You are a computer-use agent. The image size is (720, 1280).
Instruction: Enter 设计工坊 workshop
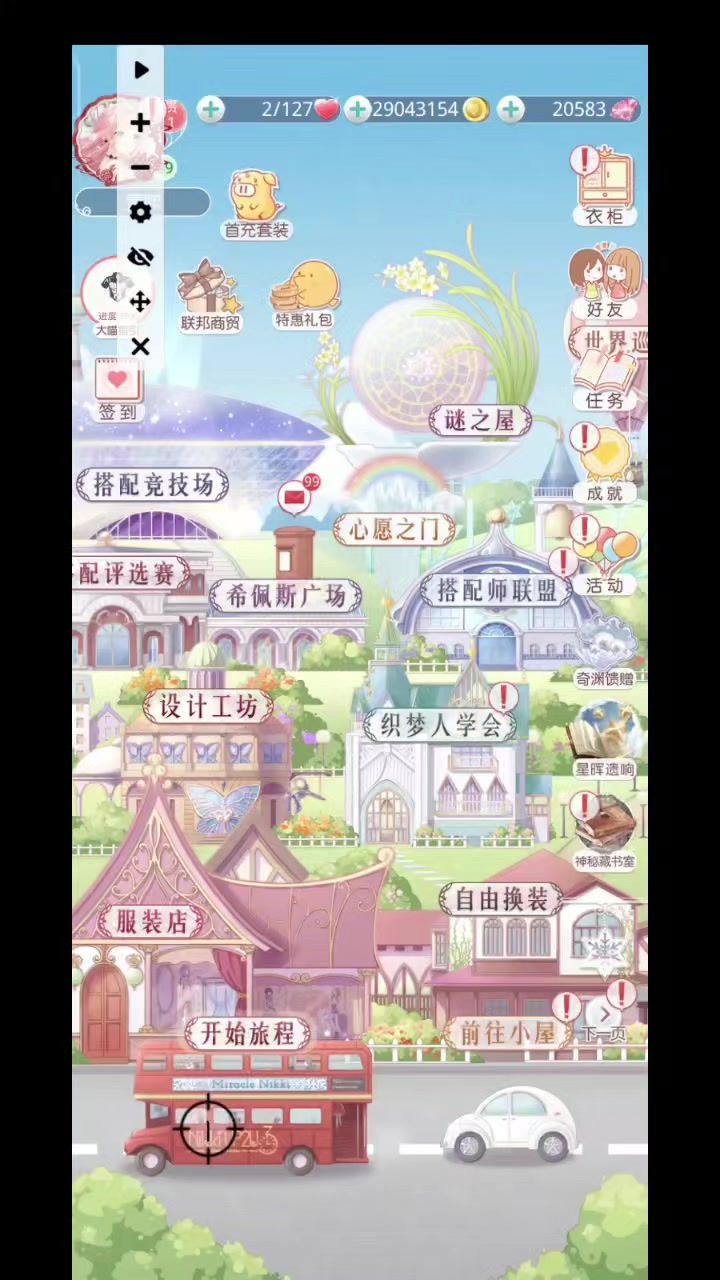pos(208,707)
